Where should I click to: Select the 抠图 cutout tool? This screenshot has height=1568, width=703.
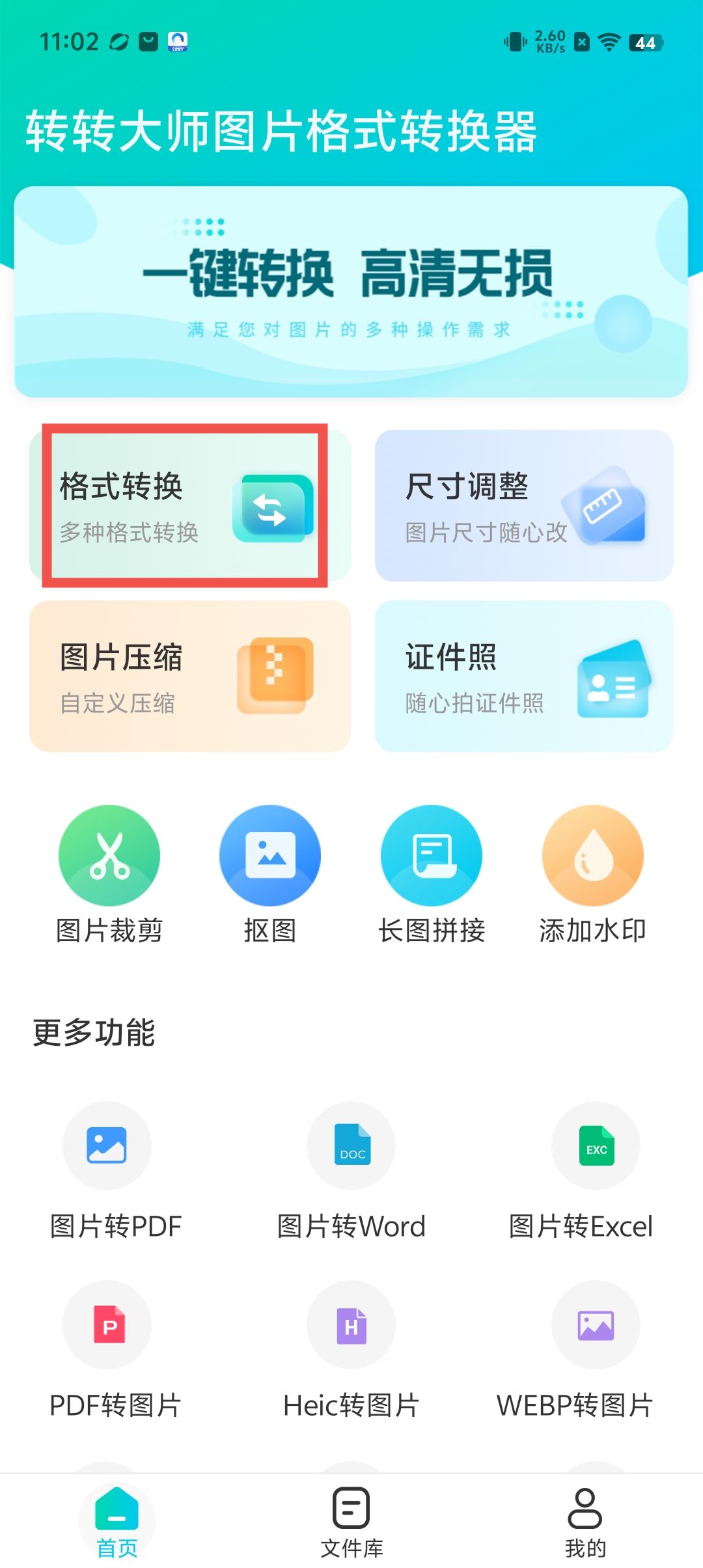270,874
